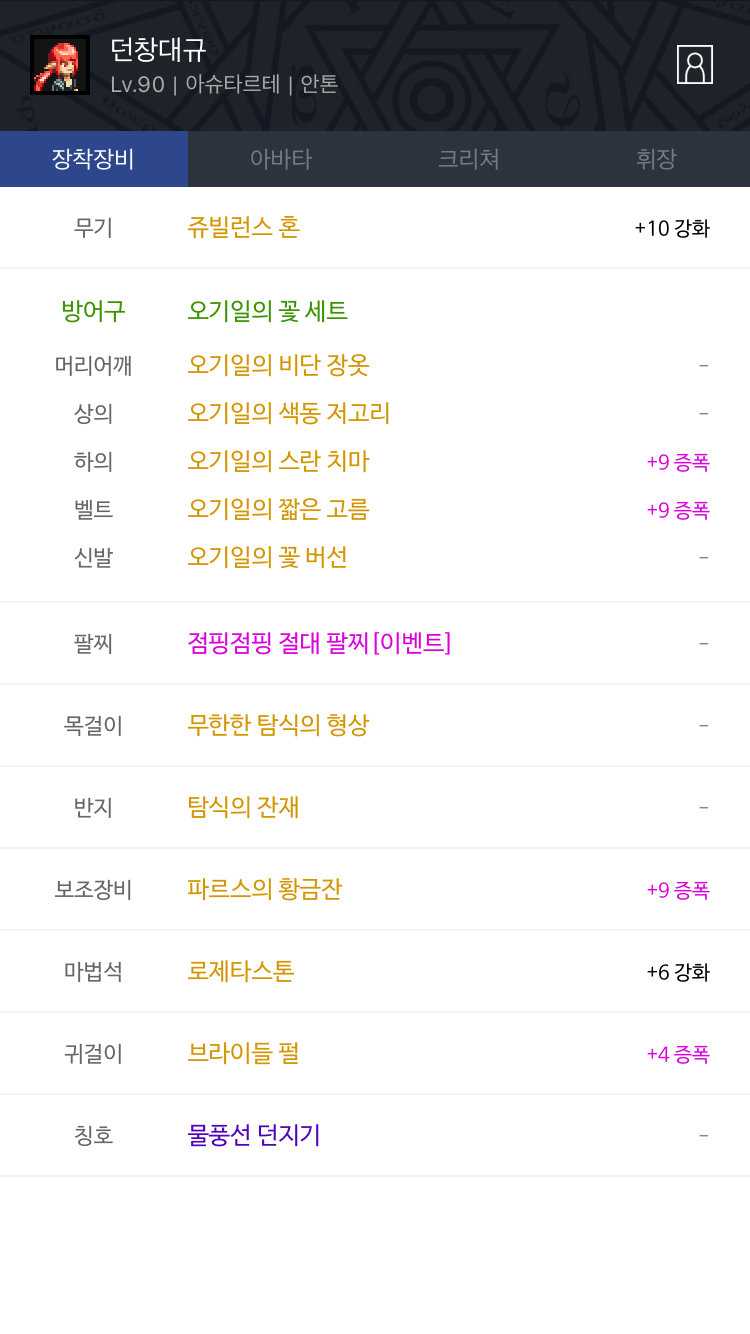
Task: Open the 오기일의 꽃 세트 set info
Action: pos(267,311)
